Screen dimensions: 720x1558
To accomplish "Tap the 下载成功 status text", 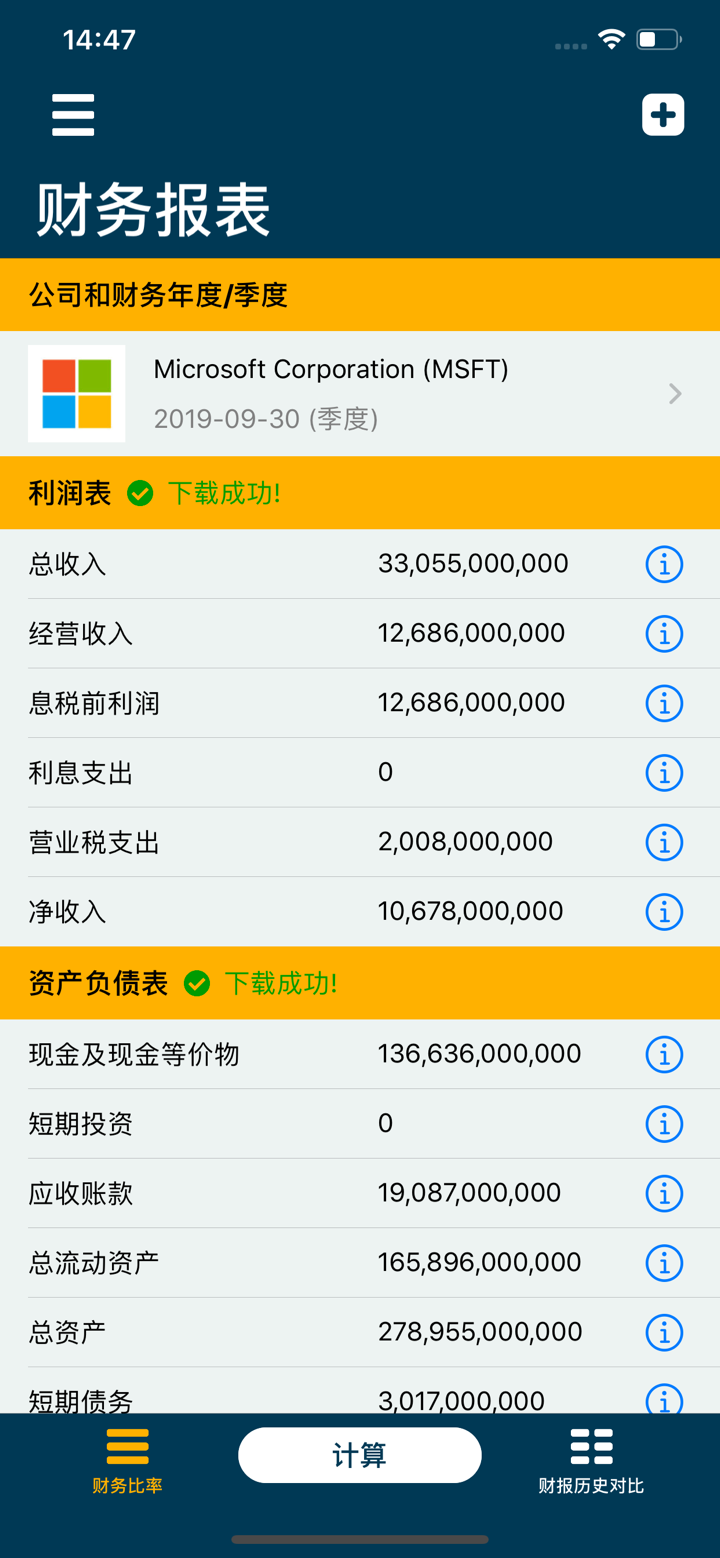I will [224, 493].
